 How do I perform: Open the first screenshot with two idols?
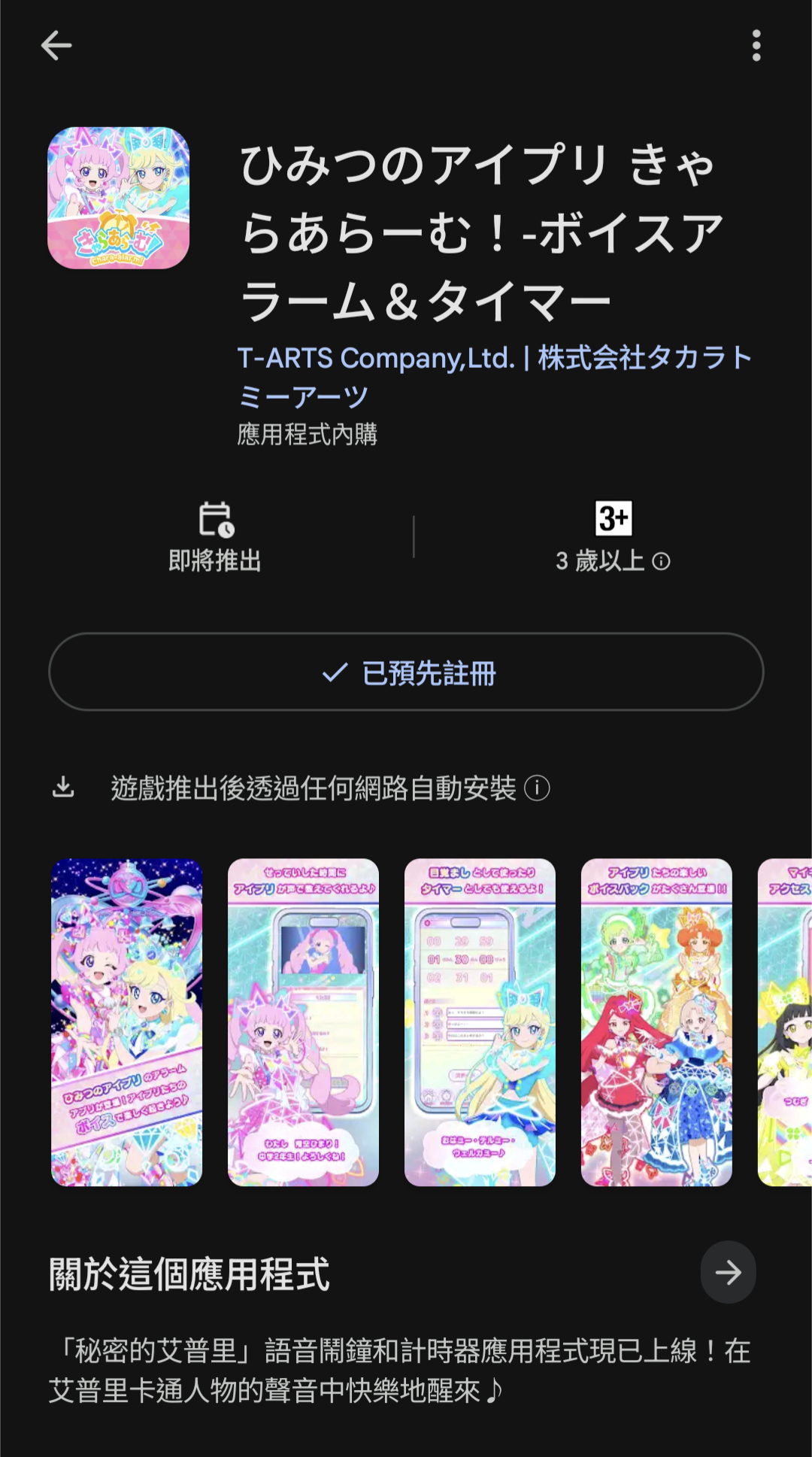(126, 1022)
